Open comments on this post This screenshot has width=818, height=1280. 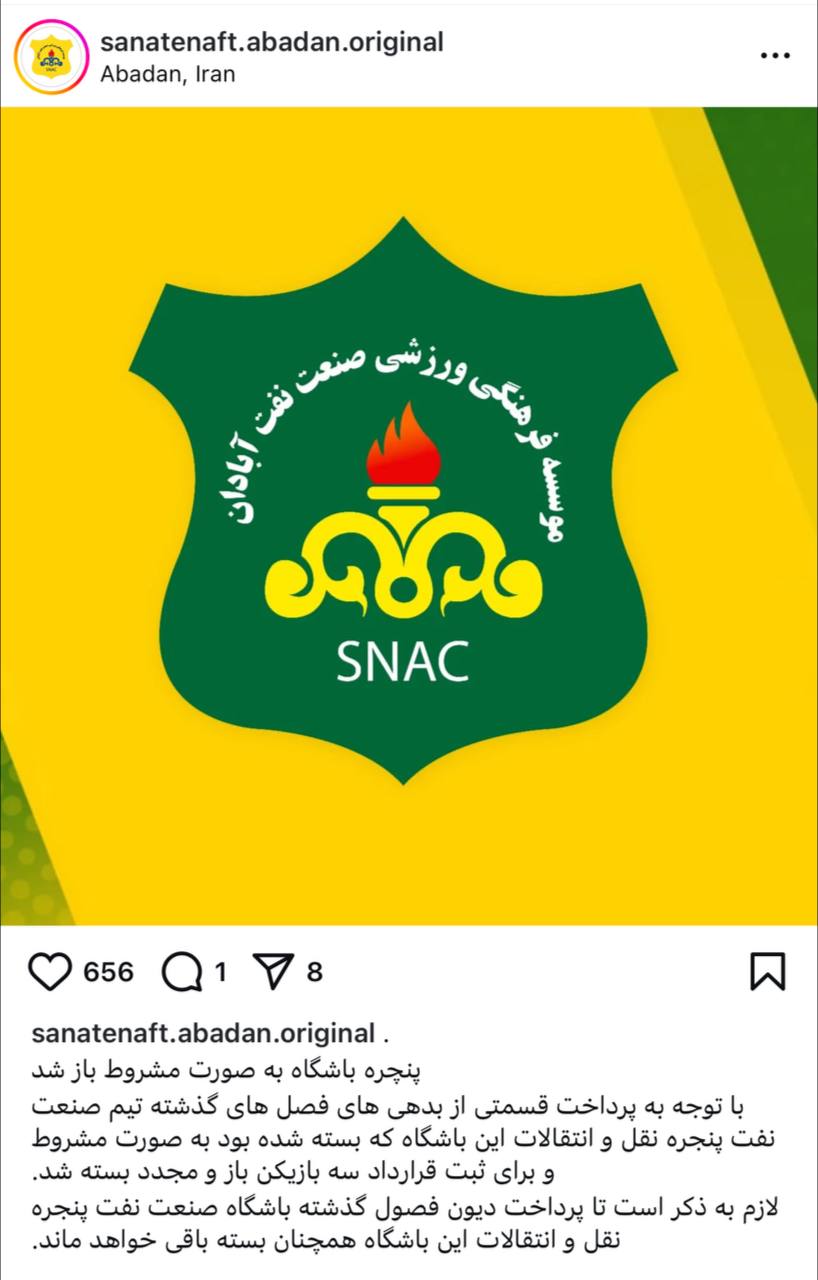click(x=181, y=971)
